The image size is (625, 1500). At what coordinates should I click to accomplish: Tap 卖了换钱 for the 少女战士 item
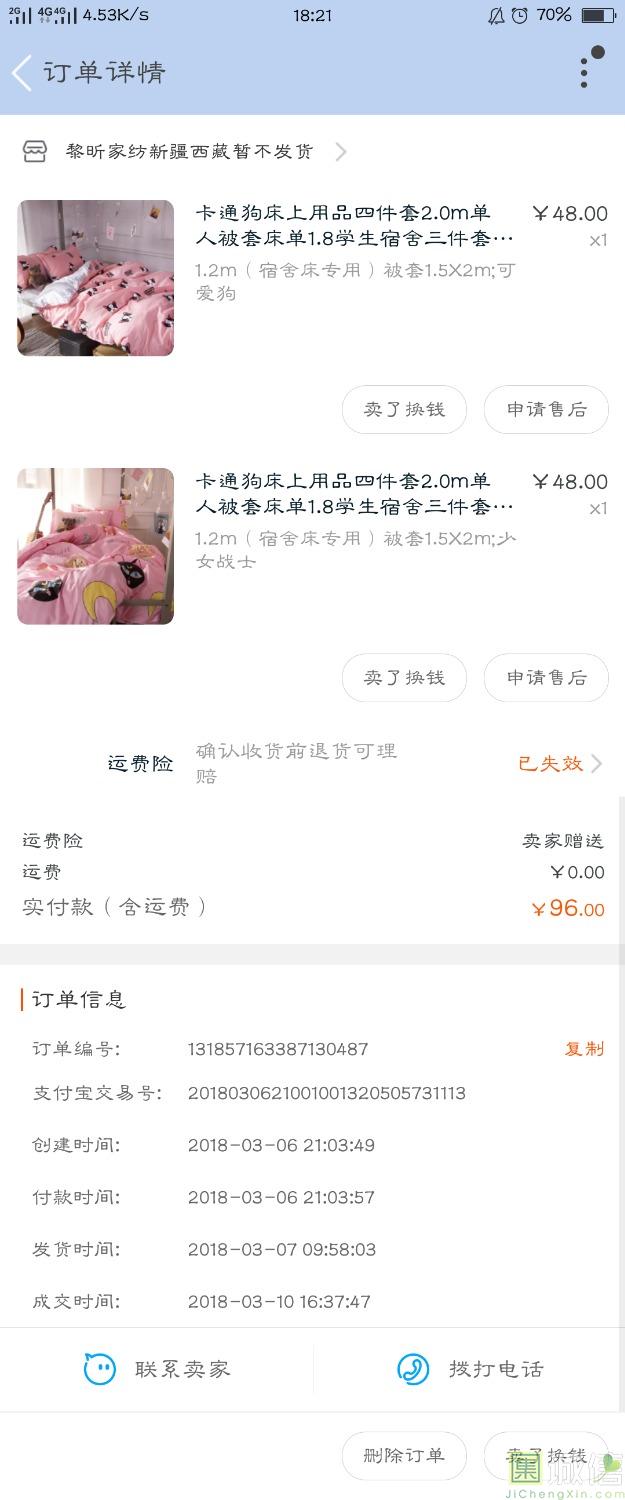(404, 678)
